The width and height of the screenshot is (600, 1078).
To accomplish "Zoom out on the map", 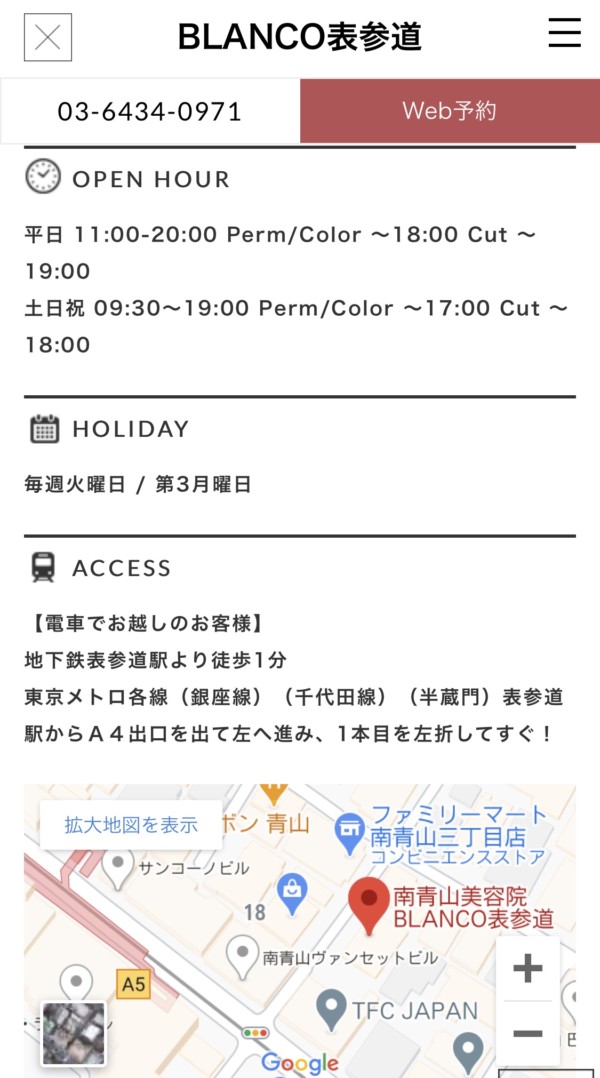I will pos(528,1033).
